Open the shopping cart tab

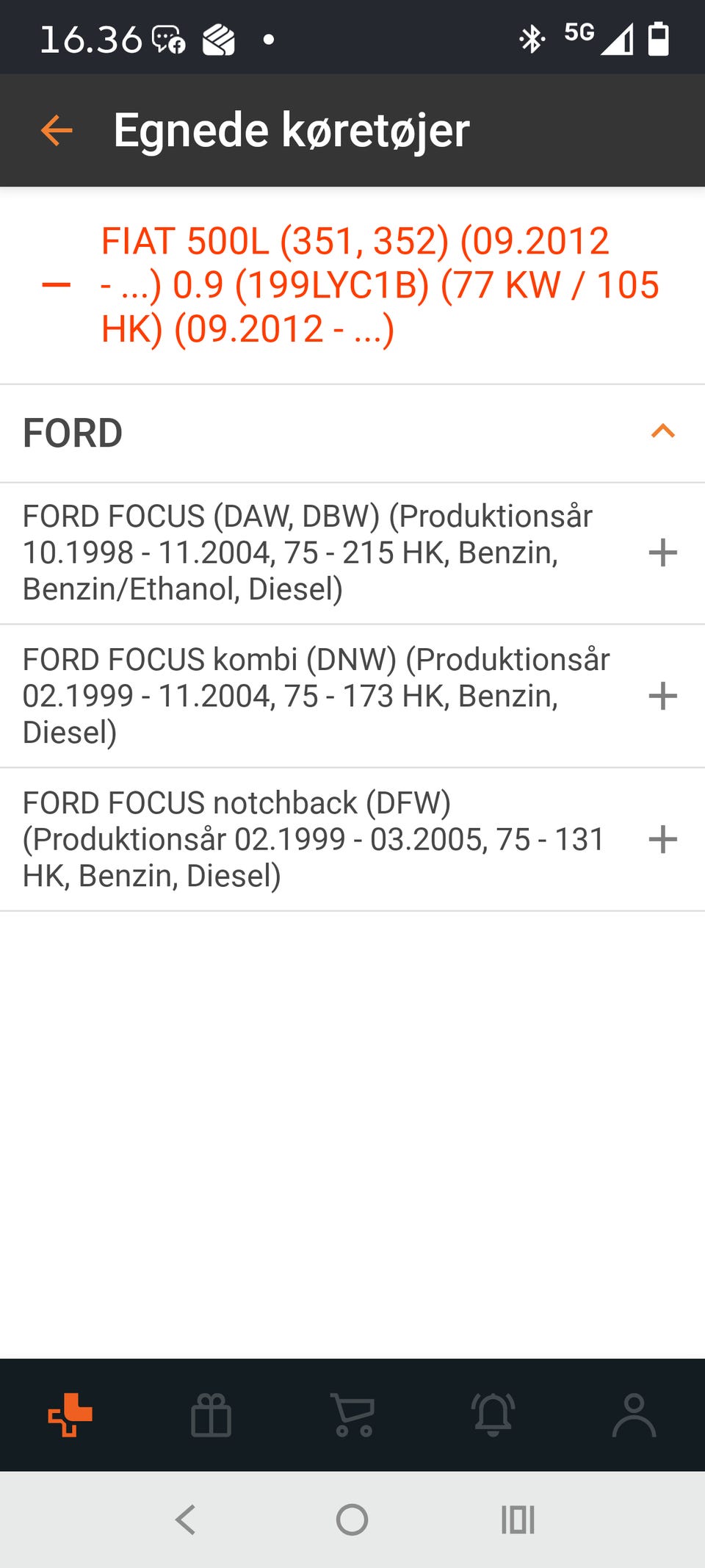tap(352, 1414)
